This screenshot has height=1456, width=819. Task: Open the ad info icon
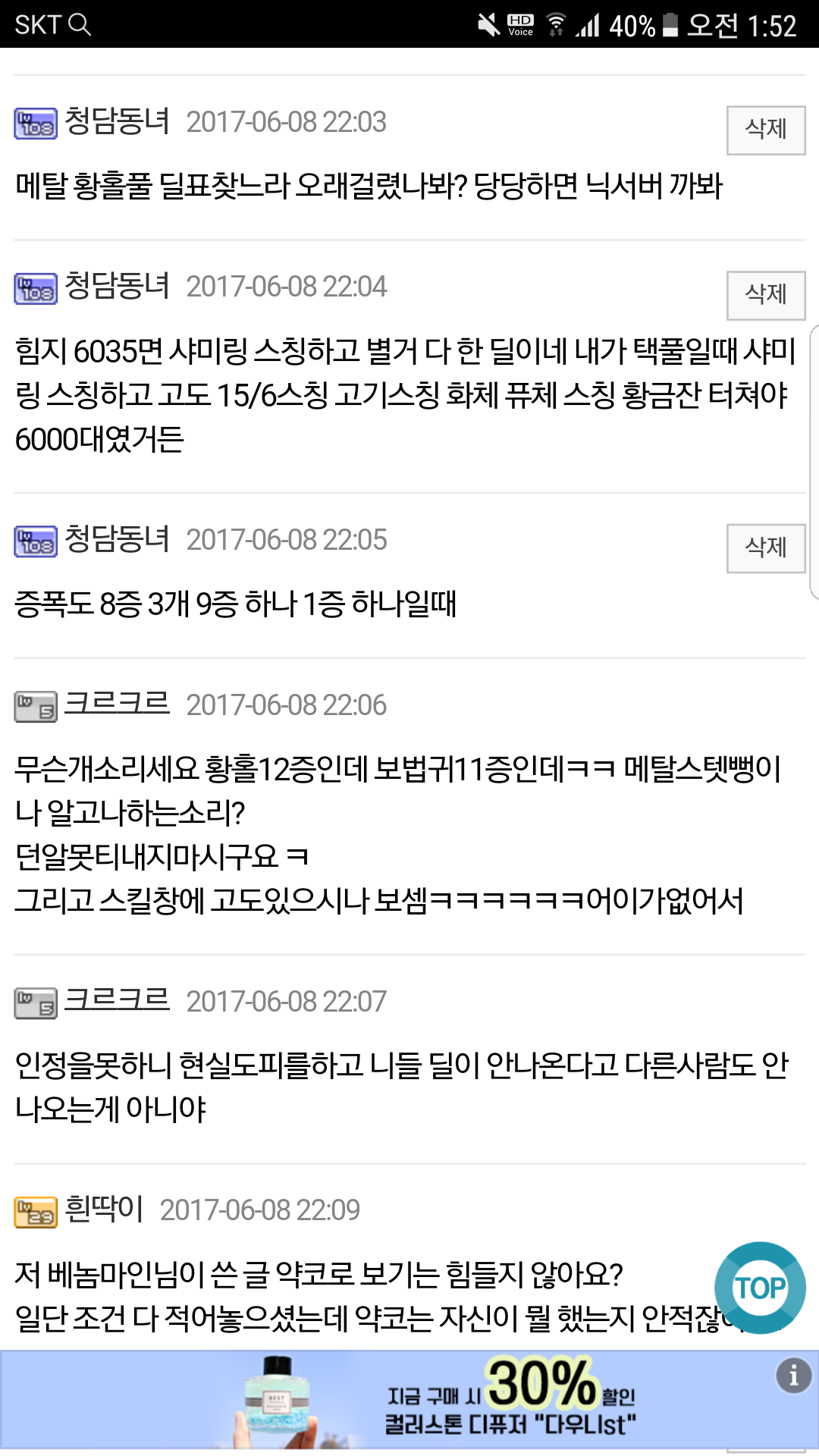[793, 1375]
